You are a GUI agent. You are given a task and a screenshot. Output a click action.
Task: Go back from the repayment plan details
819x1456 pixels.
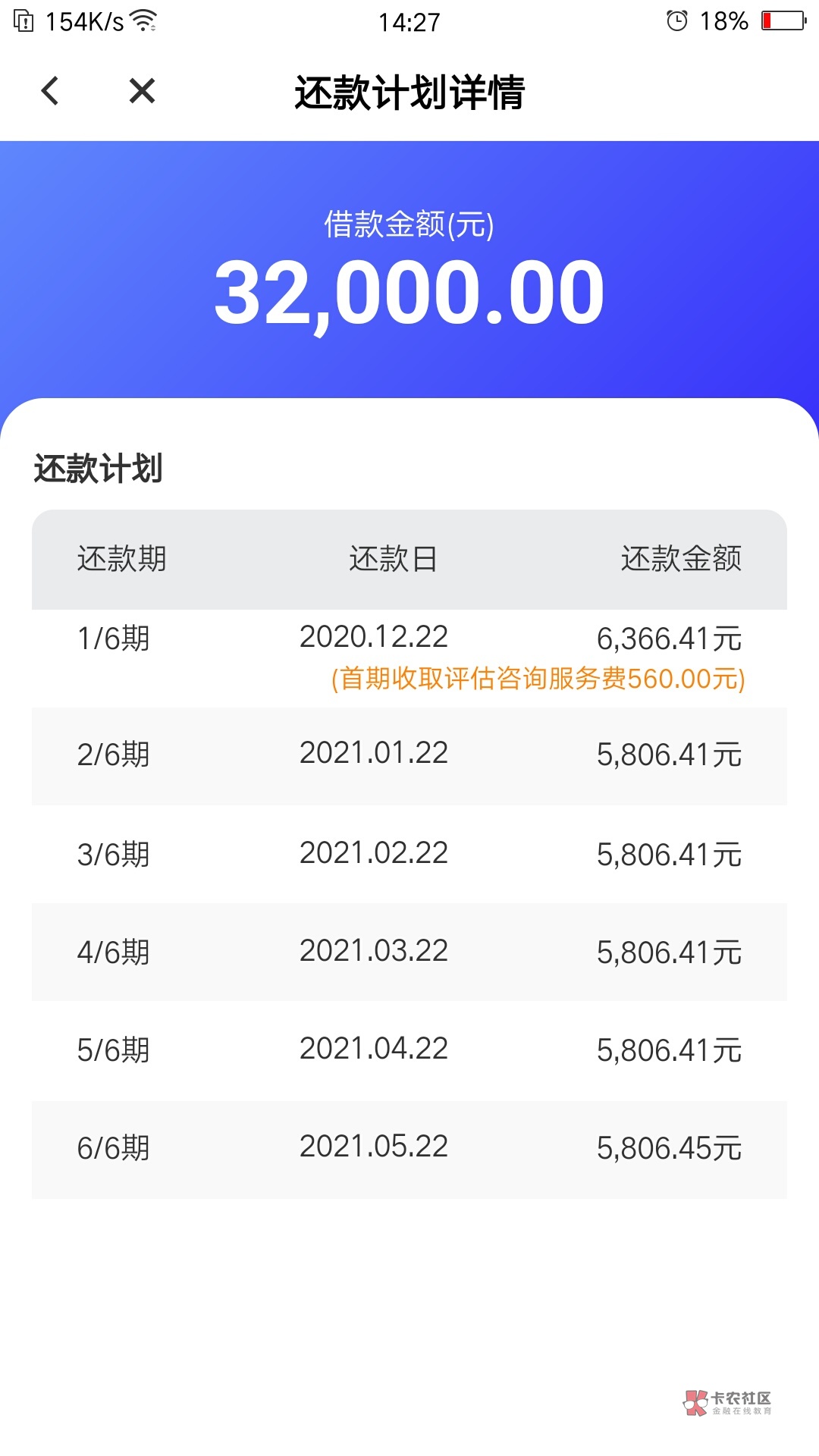[50, 91]
